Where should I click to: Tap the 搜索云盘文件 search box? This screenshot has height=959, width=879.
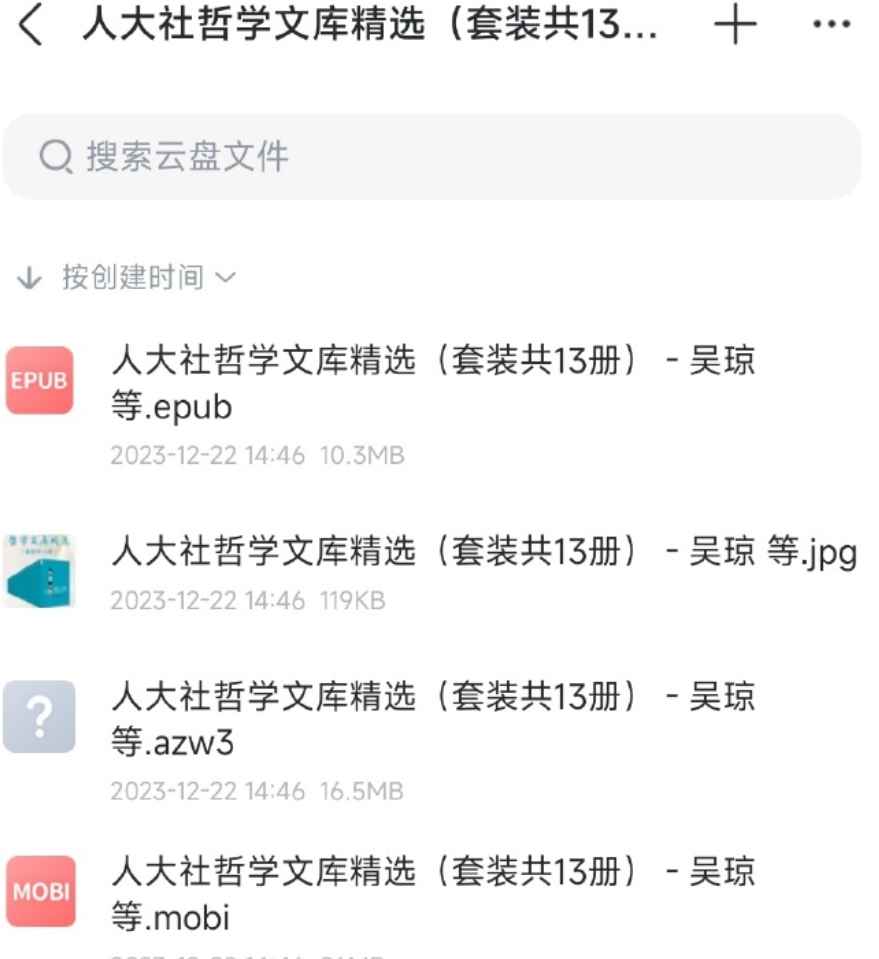(432, 156)
